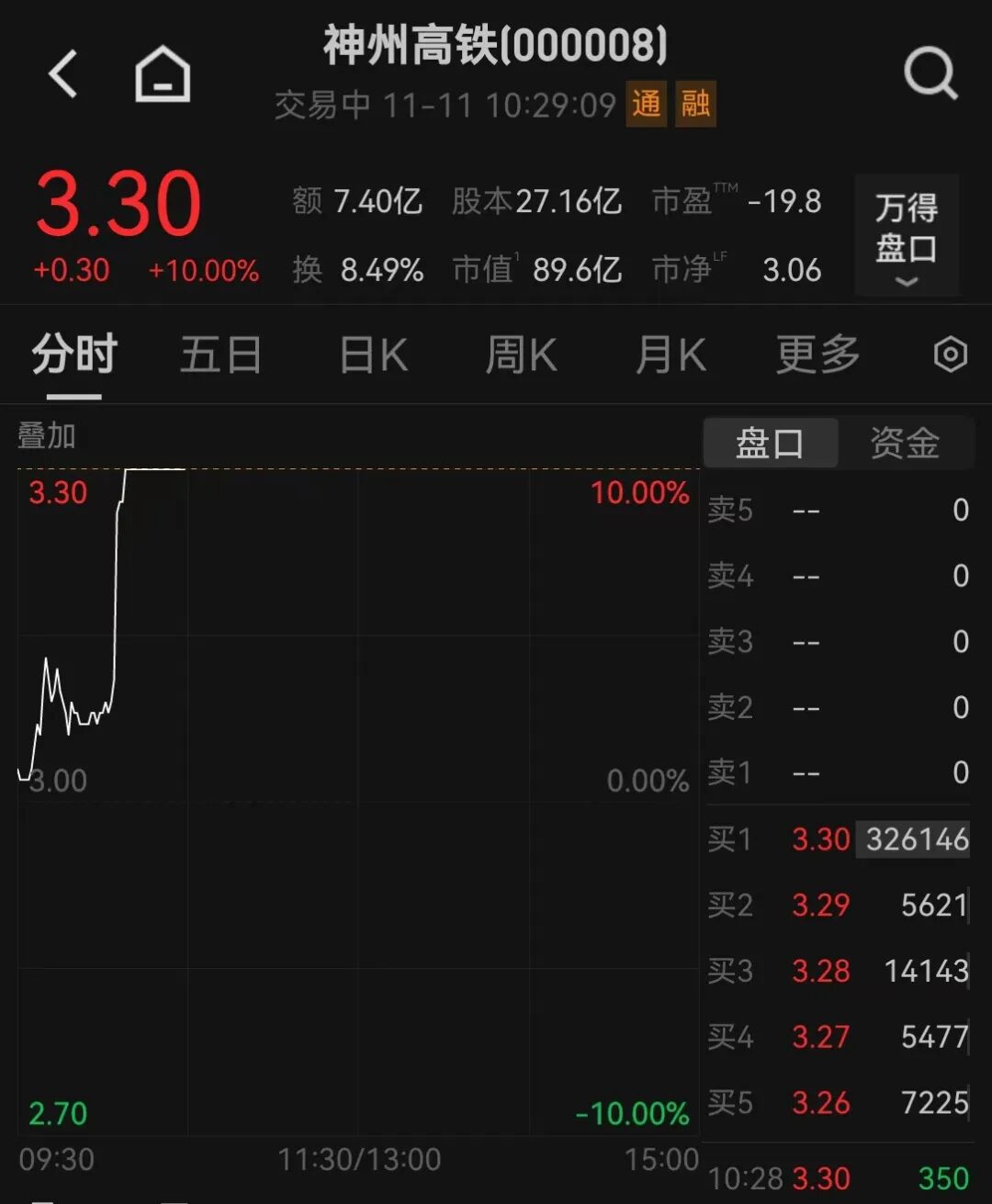Open stock search

930,73
